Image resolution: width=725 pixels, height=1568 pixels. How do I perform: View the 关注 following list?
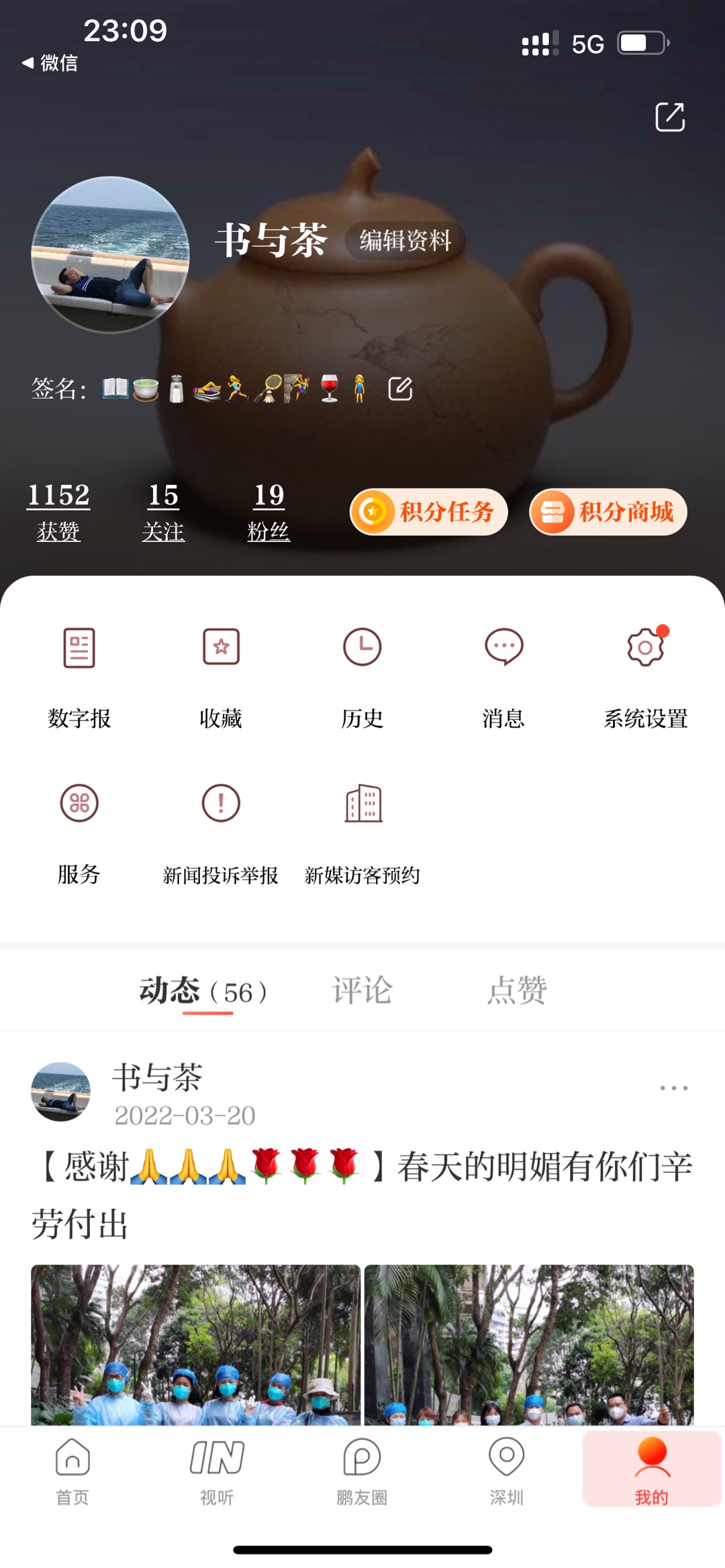pos(163,511)
